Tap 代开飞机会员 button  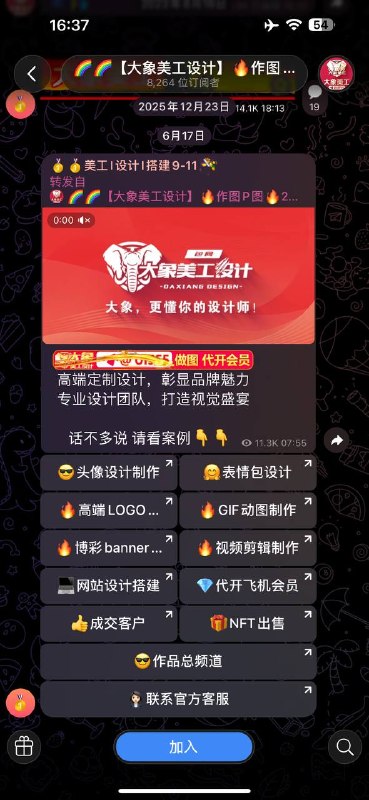(x=248, y=586)
